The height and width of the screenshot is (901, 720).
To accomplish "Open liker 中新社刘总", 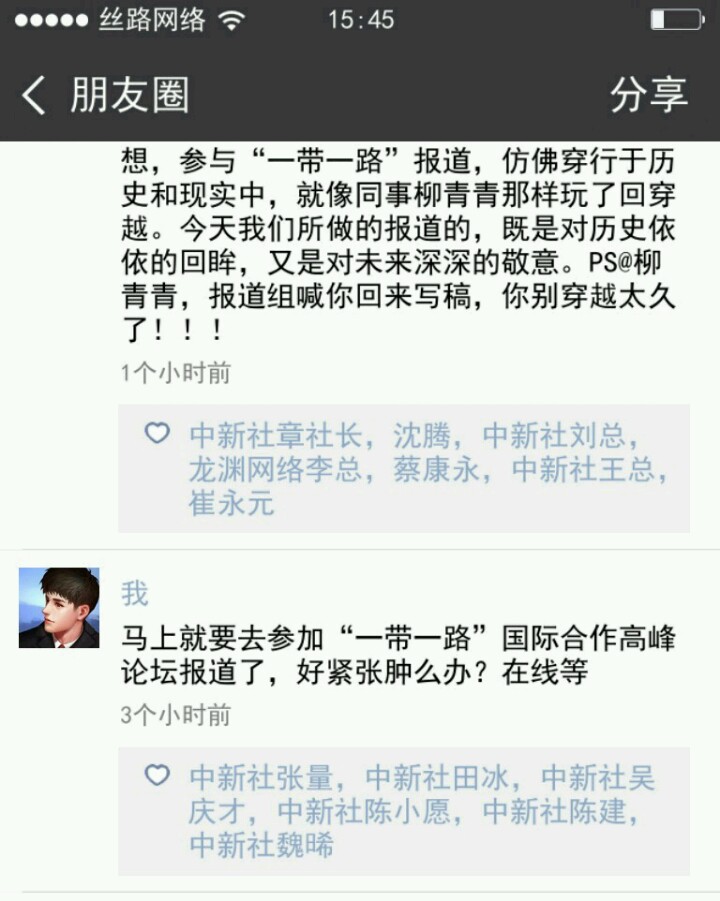I will pyautogui.click(x=554, y=436).
